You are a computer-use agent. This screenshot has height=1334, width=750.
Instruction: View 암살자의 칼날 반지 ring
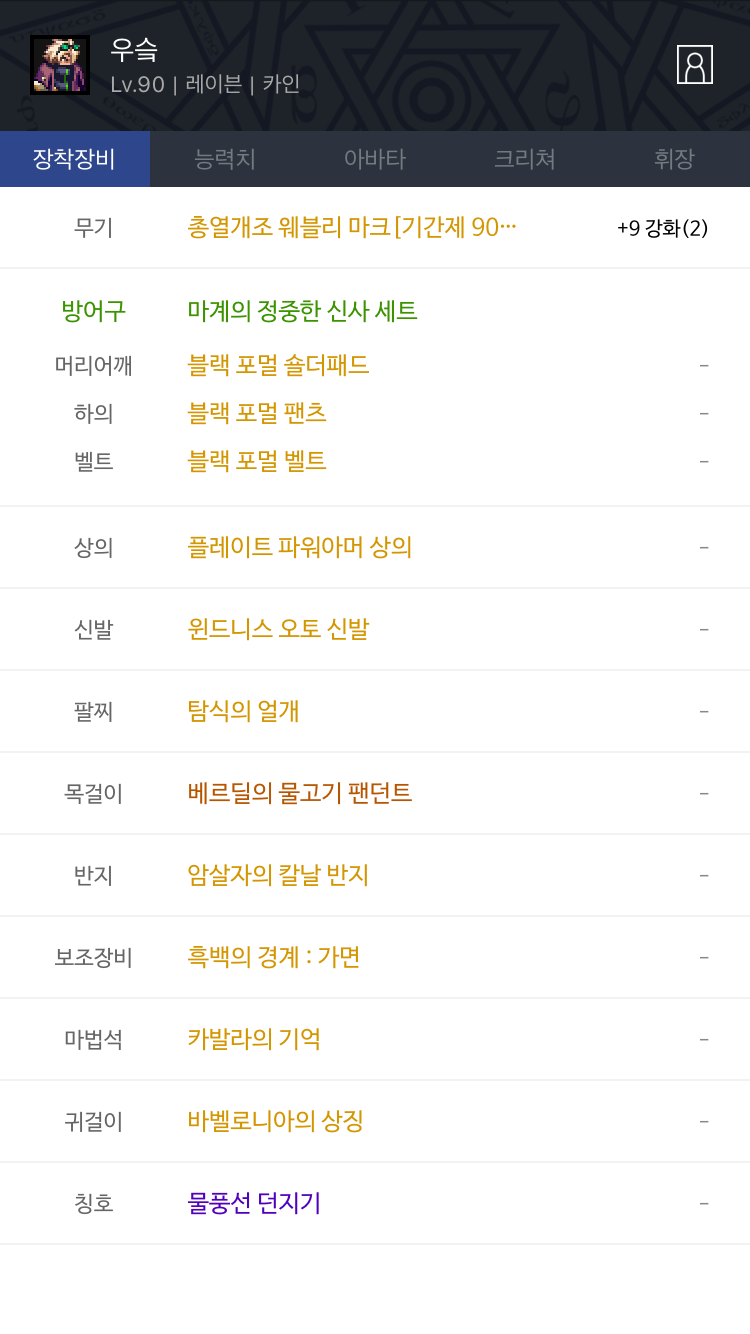tap(278, 875)
